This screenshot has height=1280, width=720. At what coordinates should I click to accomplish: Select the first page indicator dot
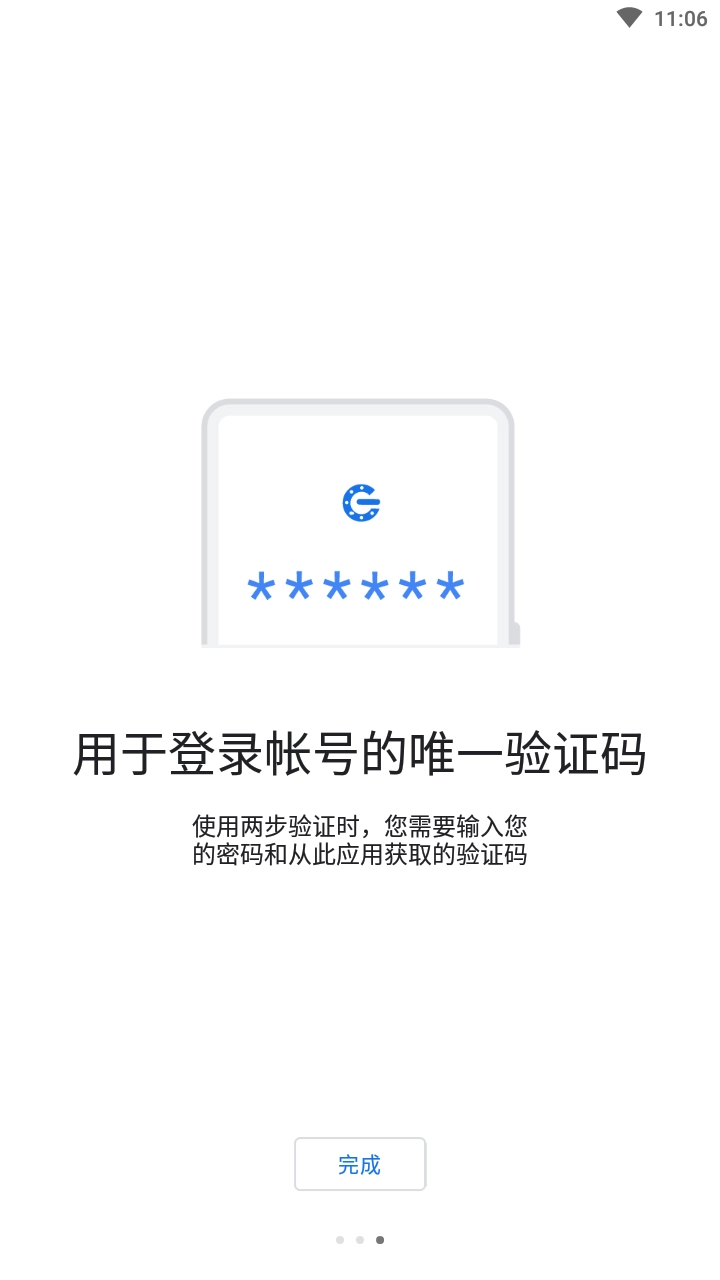[x=340, y=1239]
